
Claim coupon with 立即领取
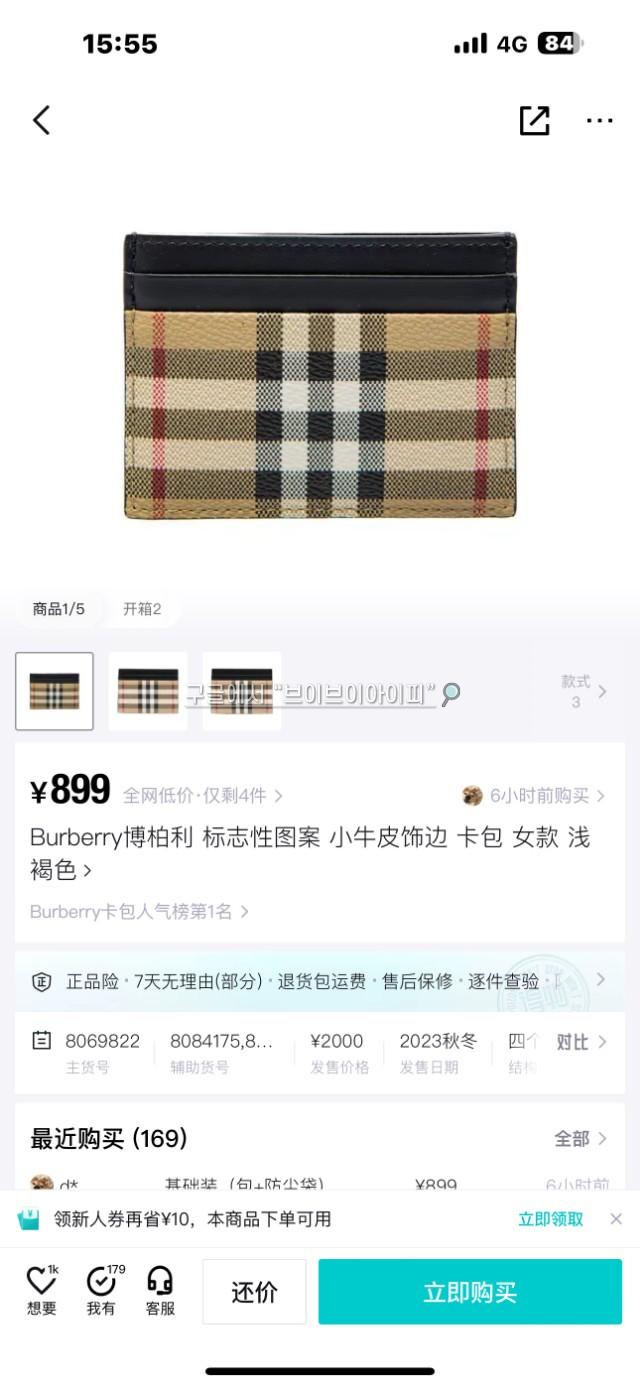[x=550, y=1219]
